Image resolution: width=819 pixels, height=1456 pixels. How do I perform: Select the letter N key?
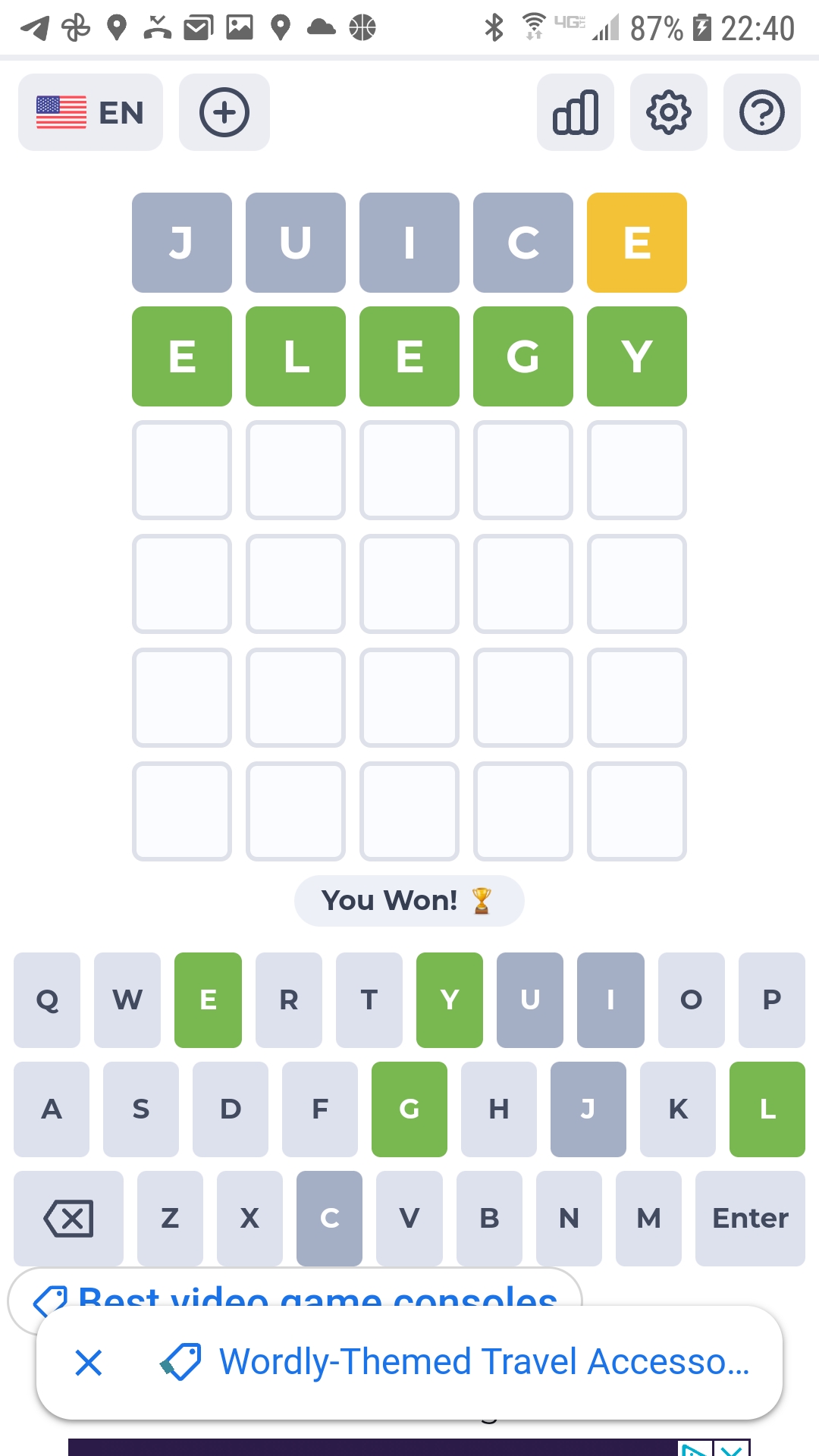[x=569, y=1218]
